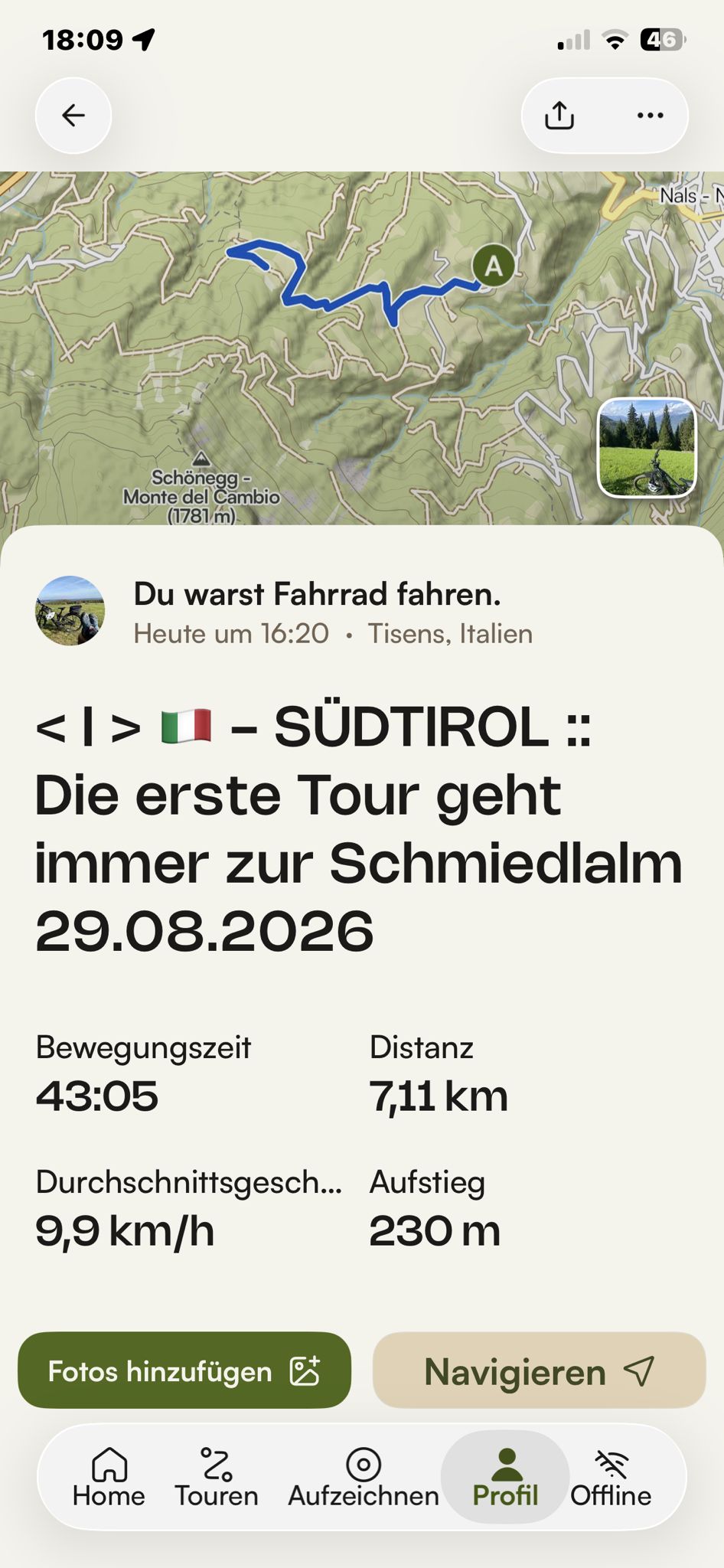This screenshot has width=724, height=1568.
Task: Go to the Profil tab
Action: [505, 1478]
